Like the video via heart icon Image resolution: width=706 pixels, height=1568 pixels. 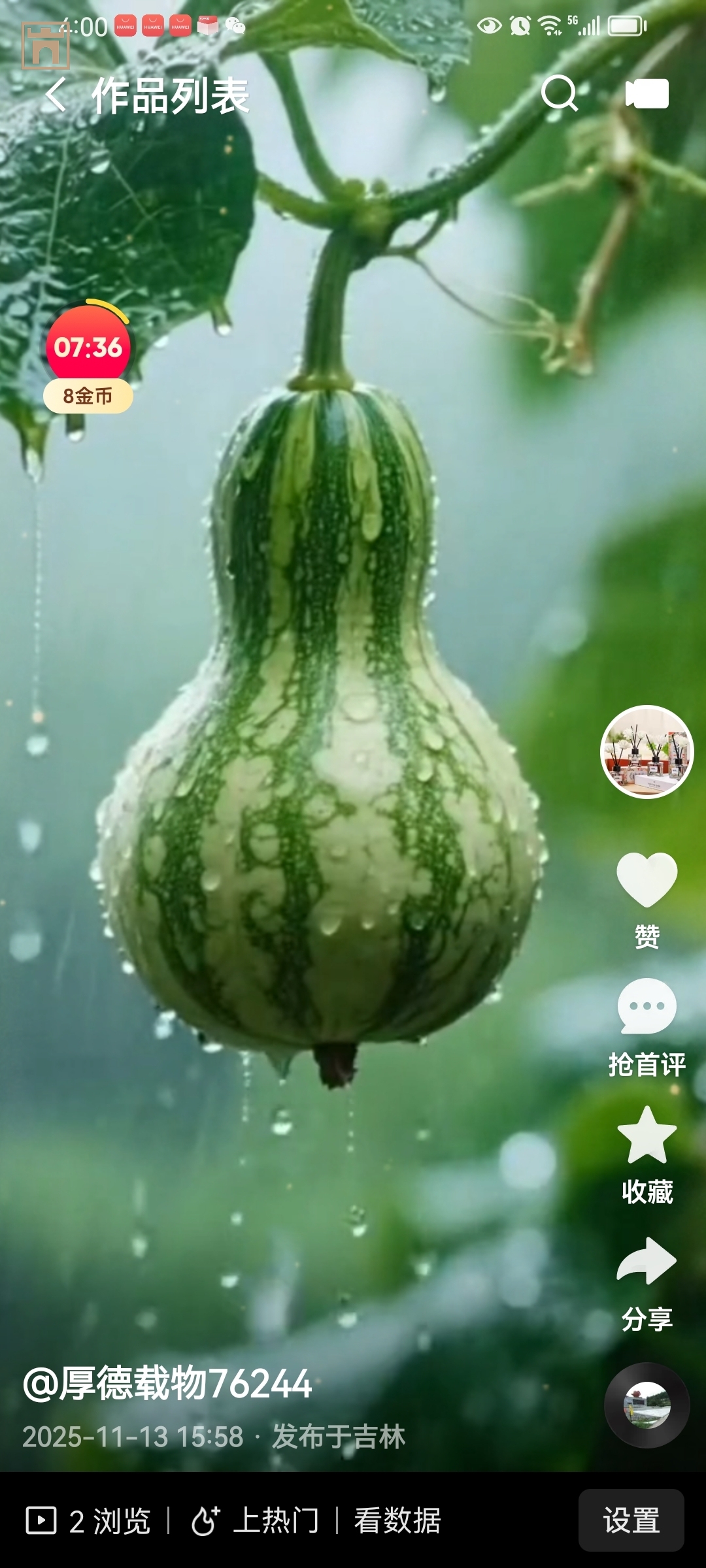click(646, 877)
